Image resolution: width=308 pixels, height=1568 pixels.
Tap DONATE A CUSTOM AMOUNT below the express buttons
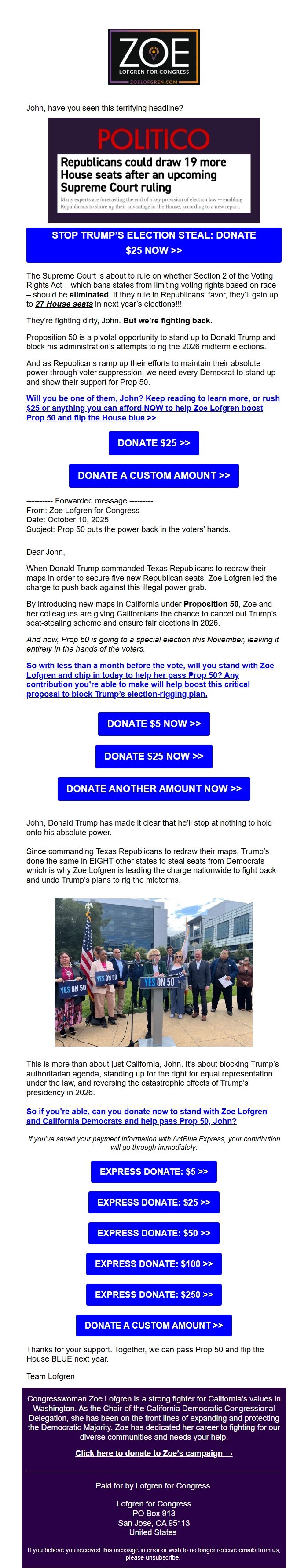[154, 1325]
